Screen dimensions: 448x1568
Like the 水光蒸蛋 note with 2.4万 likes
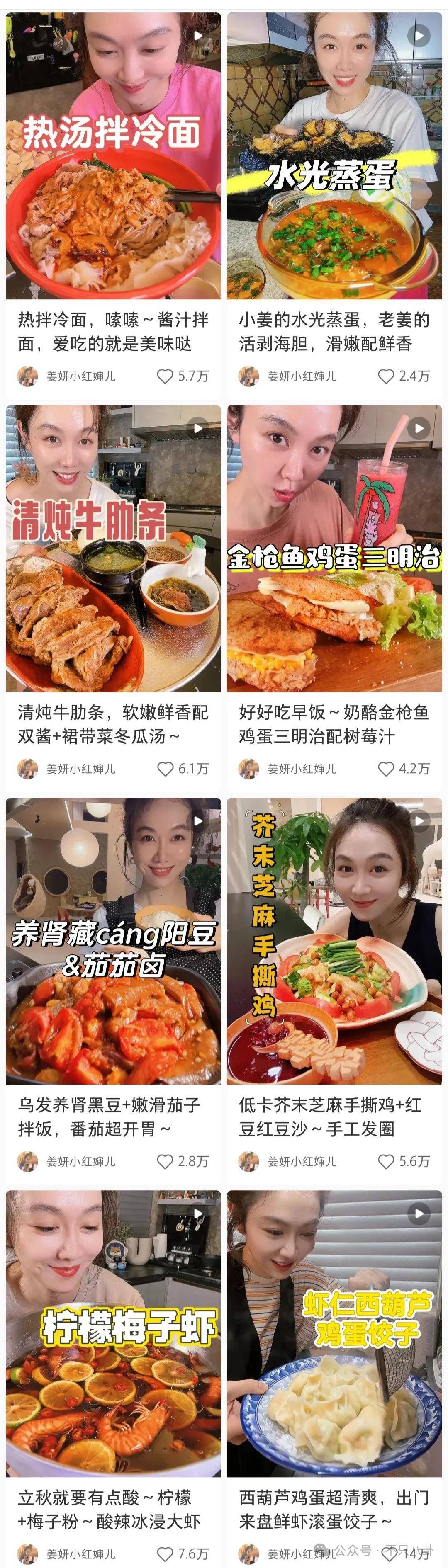point(386,376)
